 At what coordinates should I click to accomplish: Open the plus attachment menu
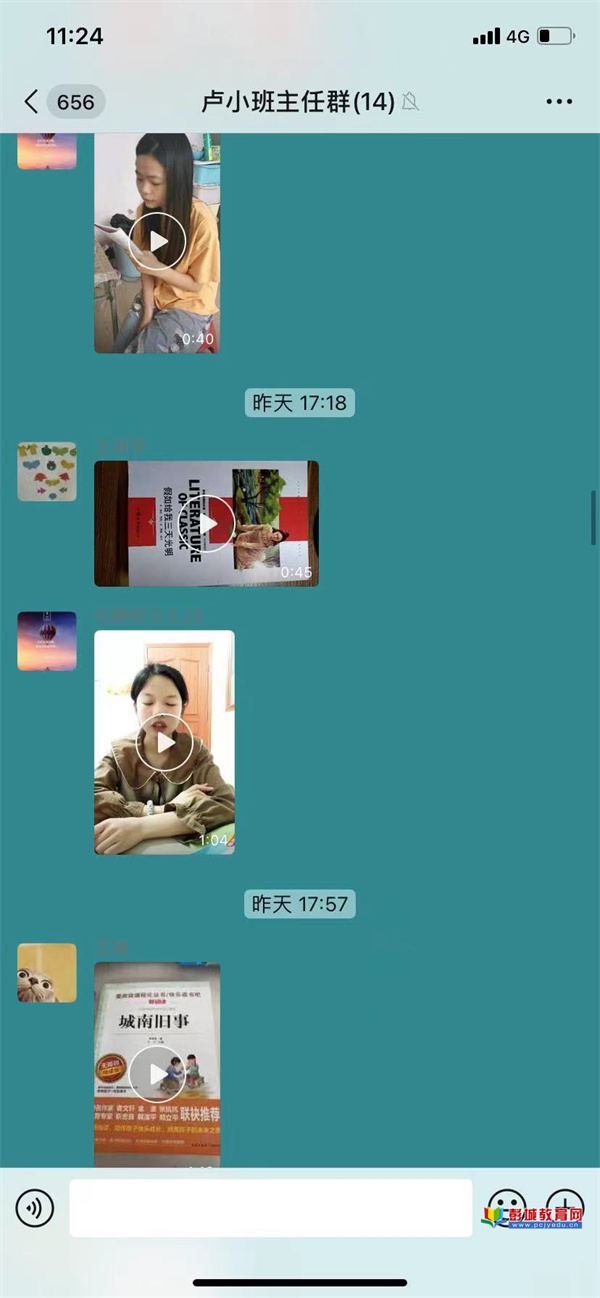[x=565, y=1205]
